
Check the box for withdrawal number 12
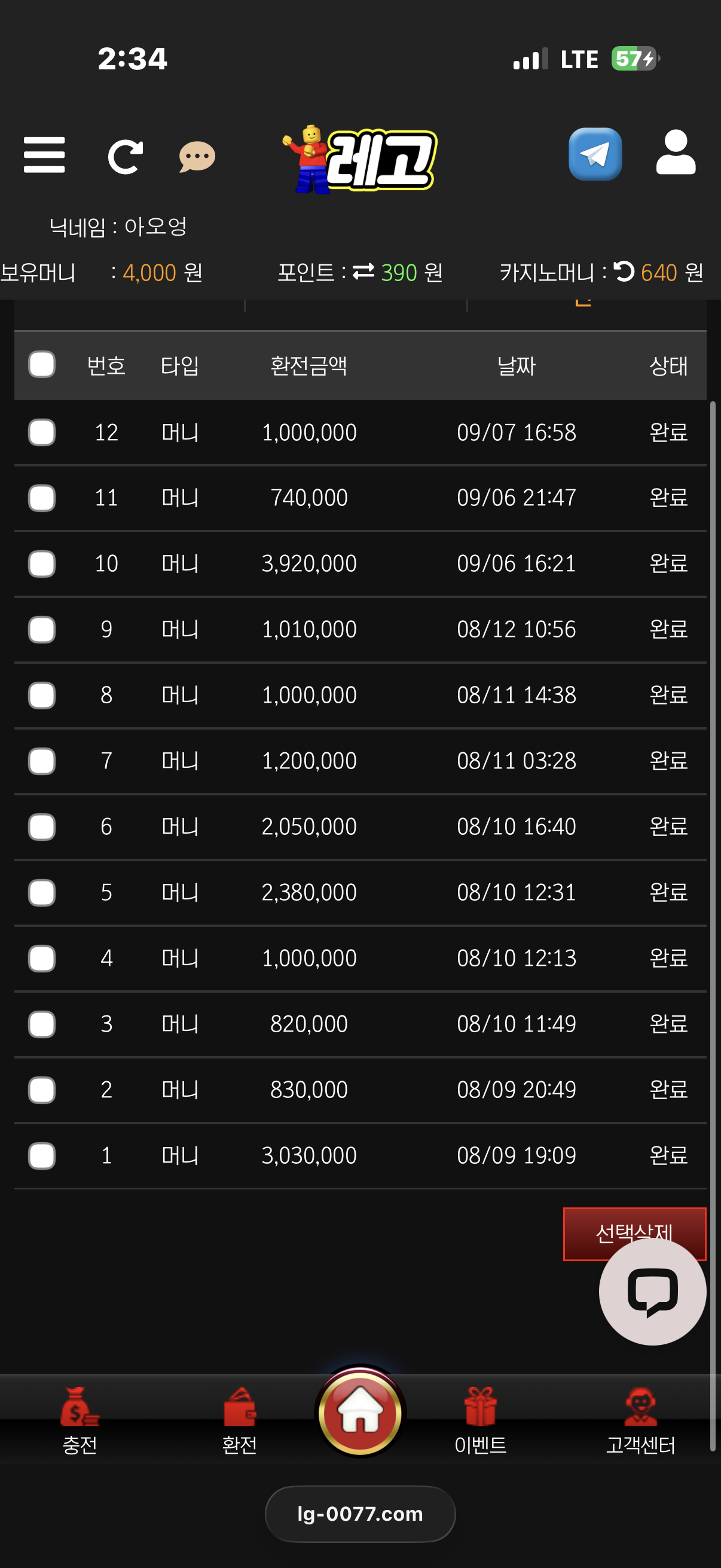click(x=42, y=432)
